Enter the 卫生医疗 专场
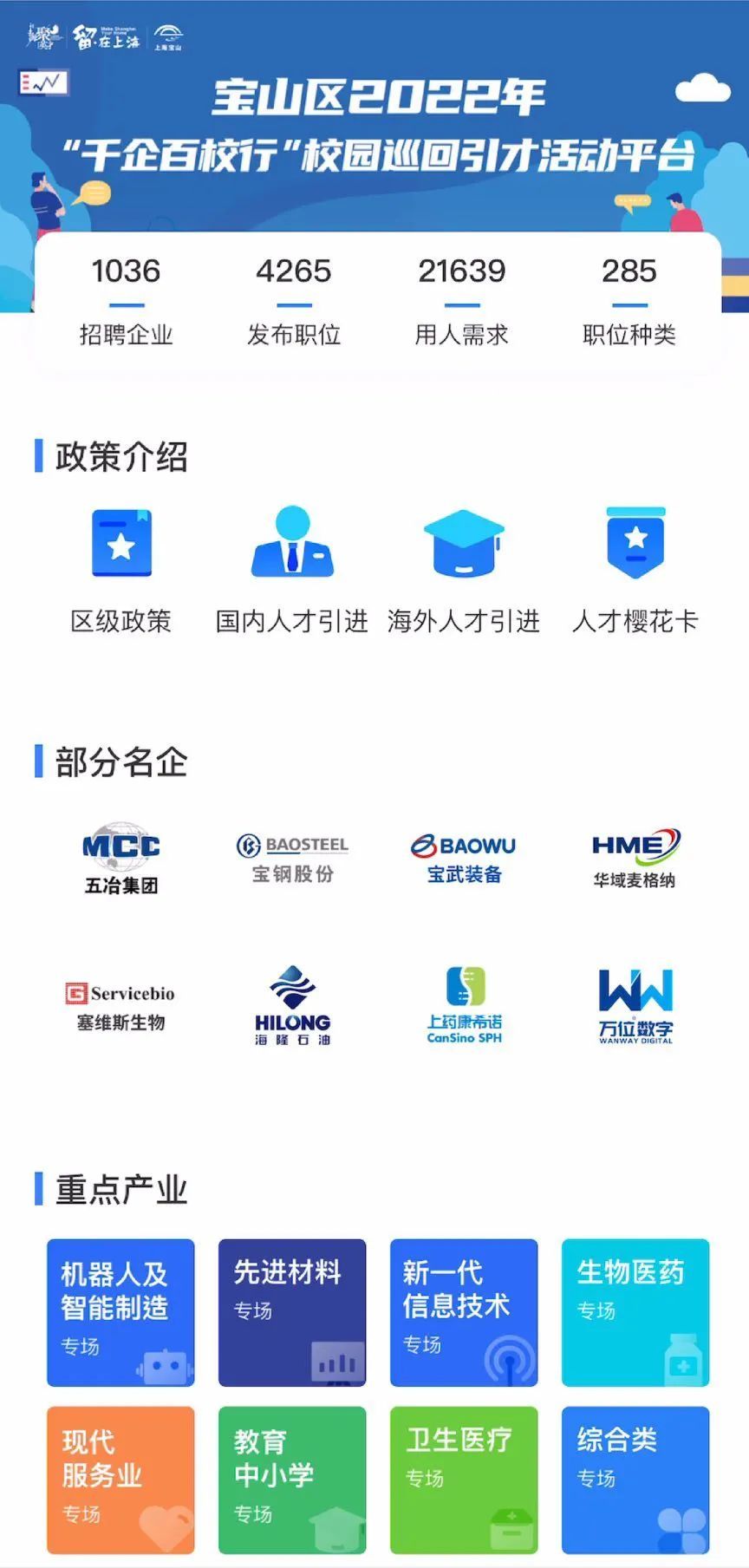The image size is (749, 1568). tap(464, 1480)
